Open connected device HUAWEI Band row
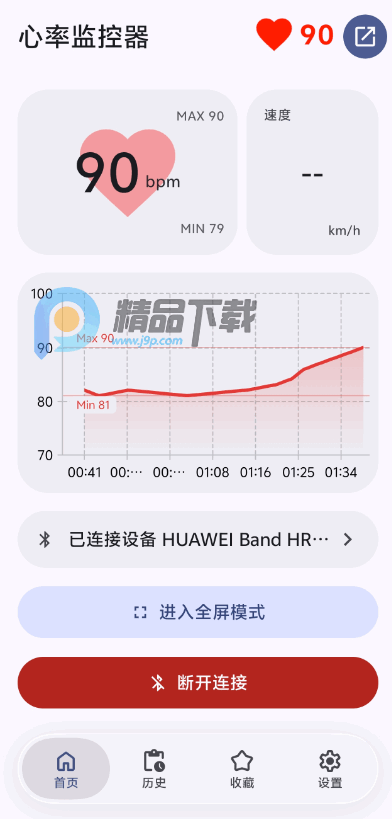This screenshot has width=392, height=819. (198, 540)
